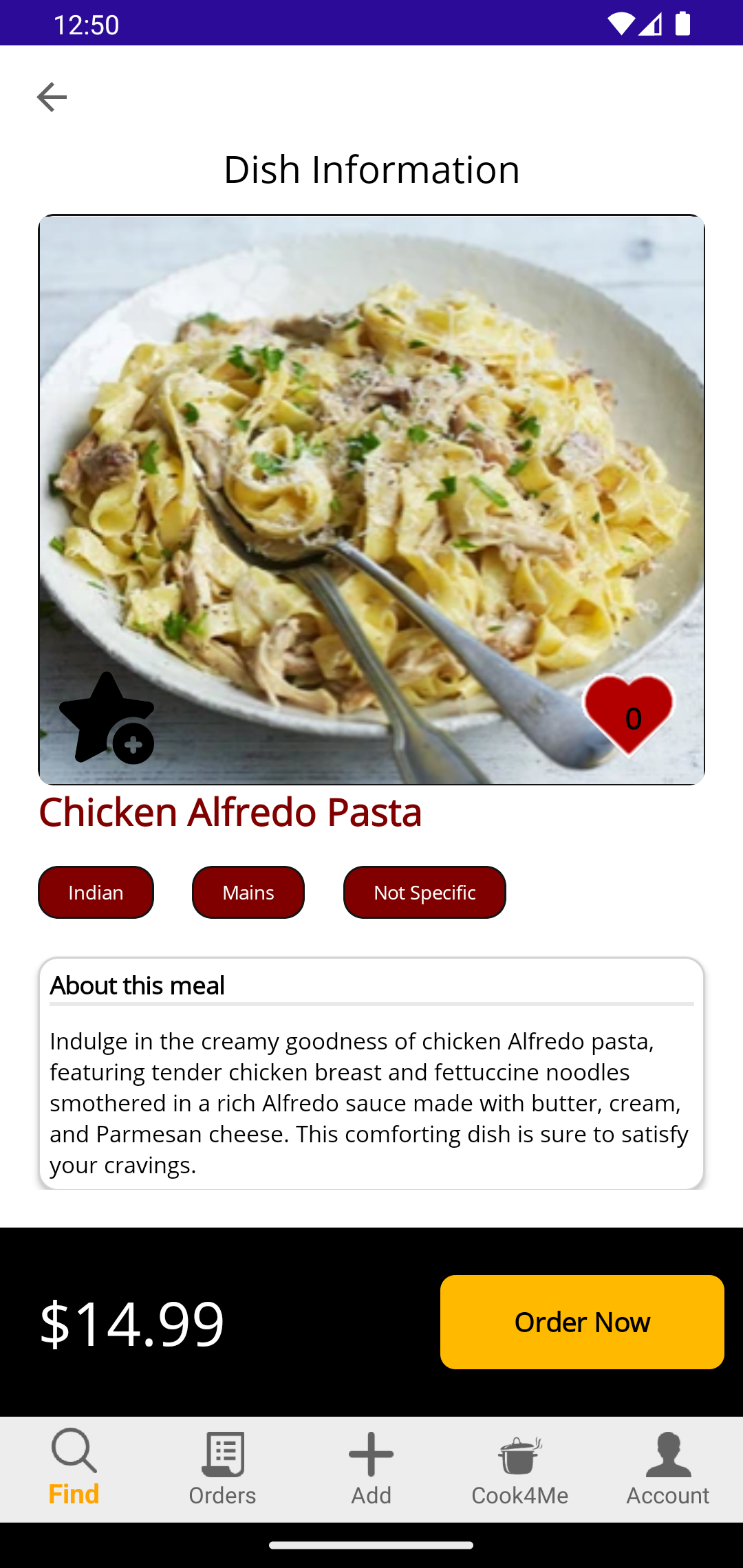The height and width of the screenshot is (1568, 743).
Task: Like the dish with the heart icon
Action: tap(629, 715)
